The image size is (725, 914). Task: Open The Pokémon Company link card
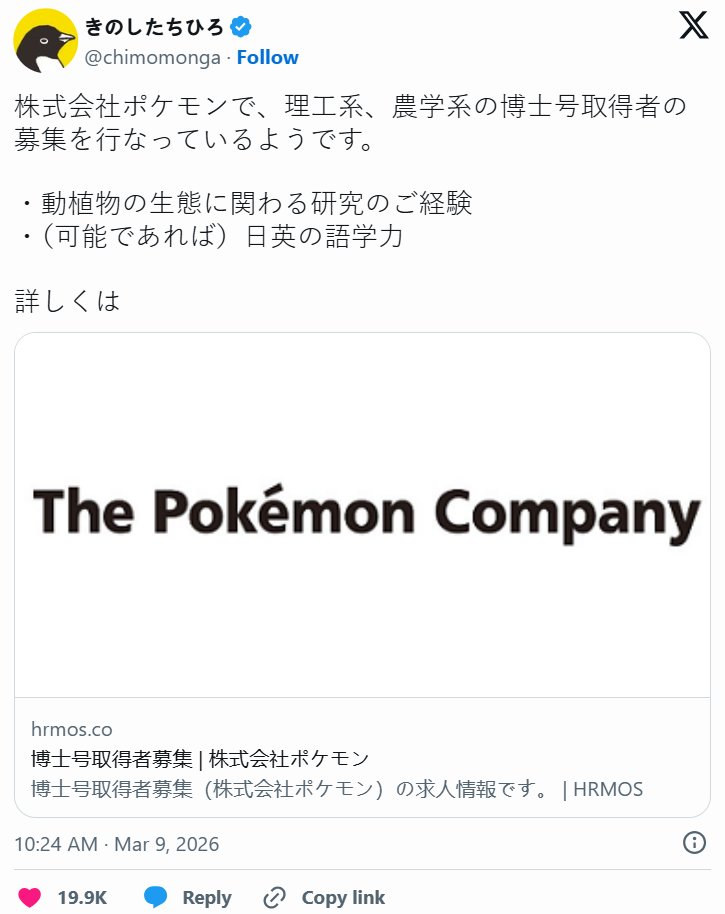click(x=362, y=514)
